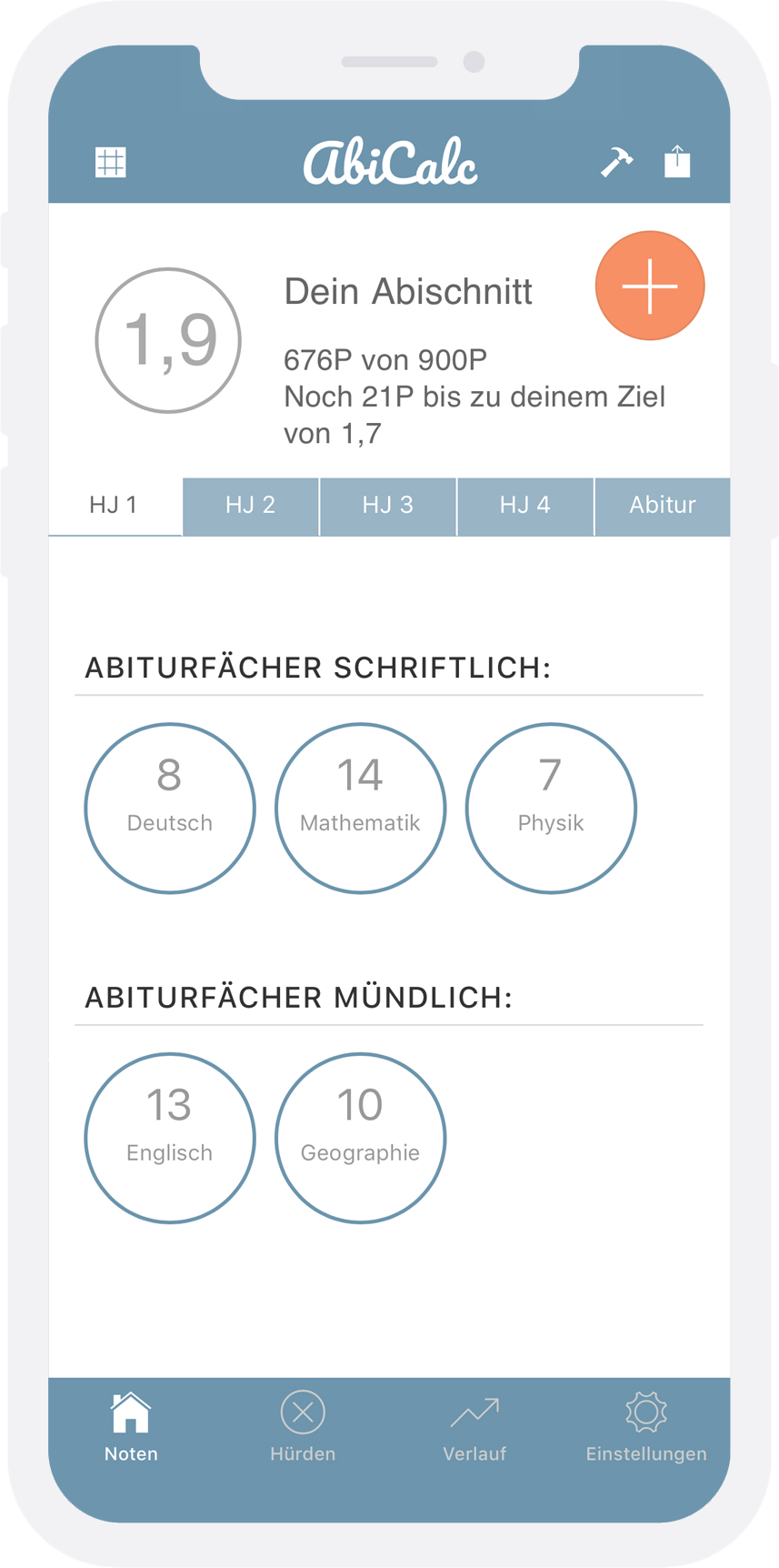Edit the Geographie grade
The width and height of the screenshot is (779, 1568).
pyautogui.click(x=361, y=1138)
